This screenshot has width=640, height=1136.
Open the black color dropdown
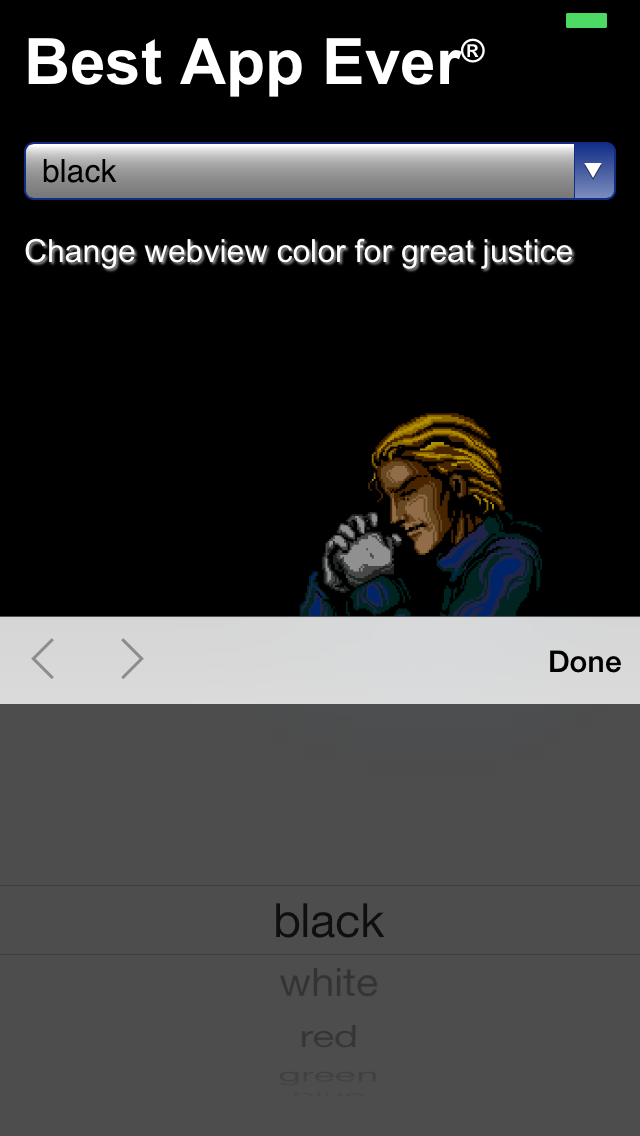point(319,171)
